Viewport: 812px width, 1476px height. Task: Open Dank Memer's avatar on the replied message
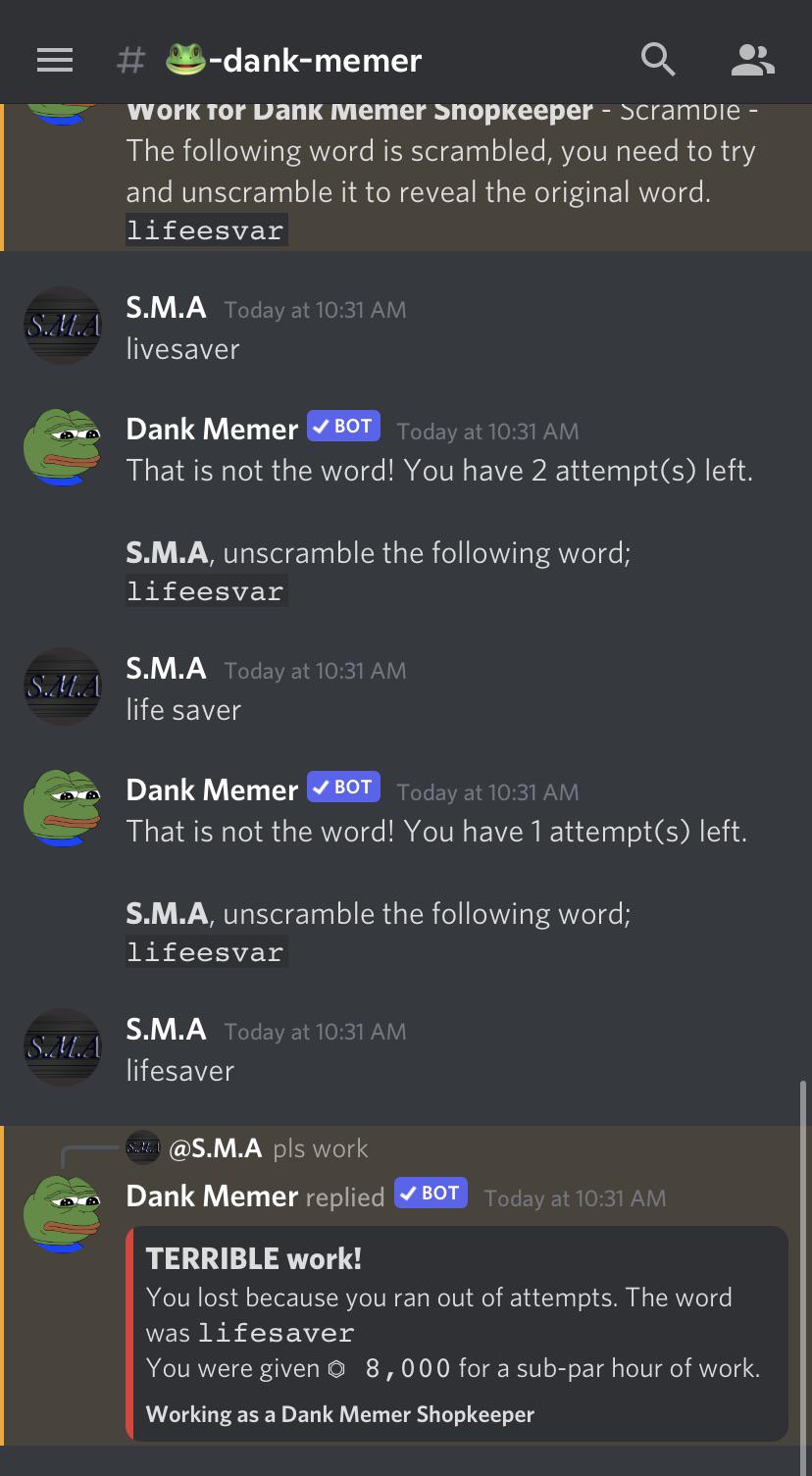(x=63, y=1214)
